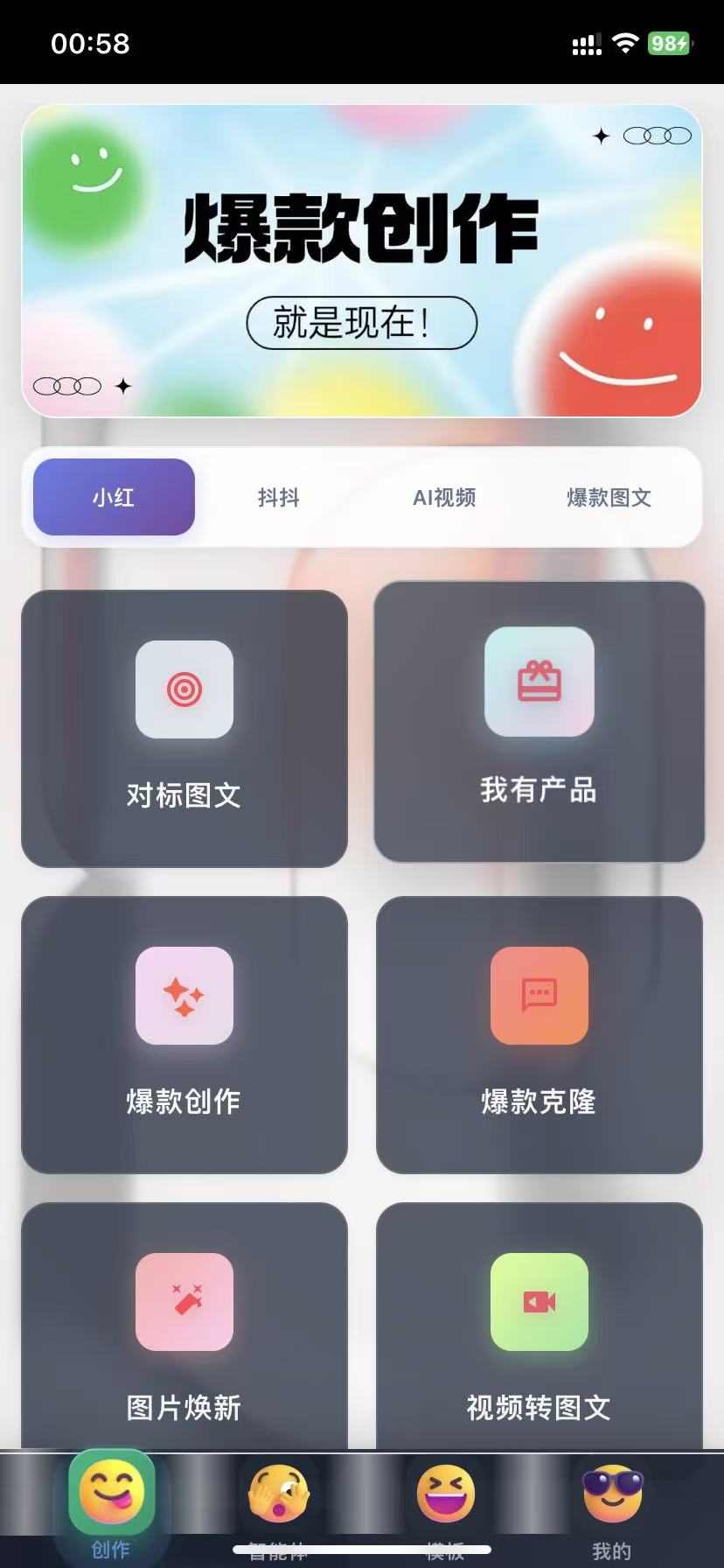Open 对标图文 by clicking its label

[184, 796]
